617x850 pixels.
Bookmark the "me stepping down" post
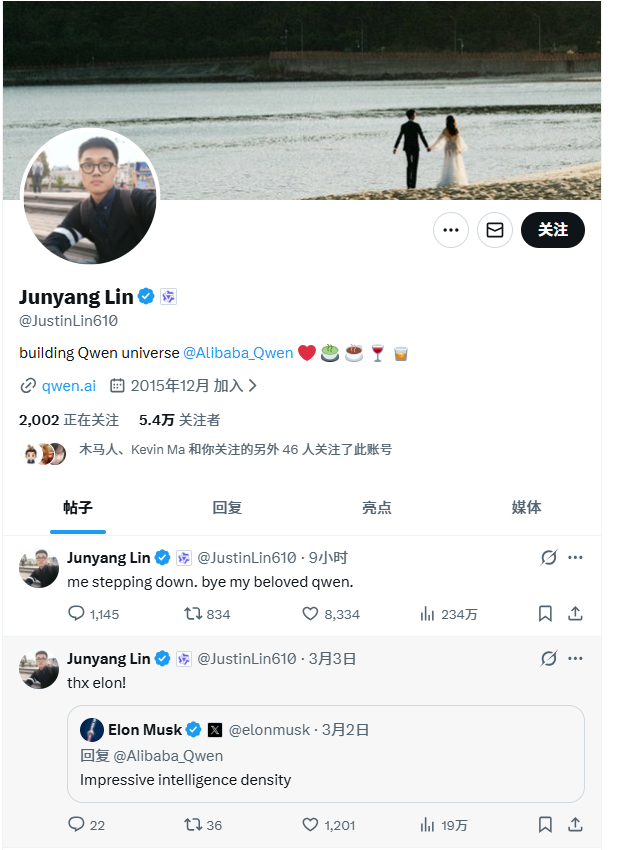click(545, 613)
